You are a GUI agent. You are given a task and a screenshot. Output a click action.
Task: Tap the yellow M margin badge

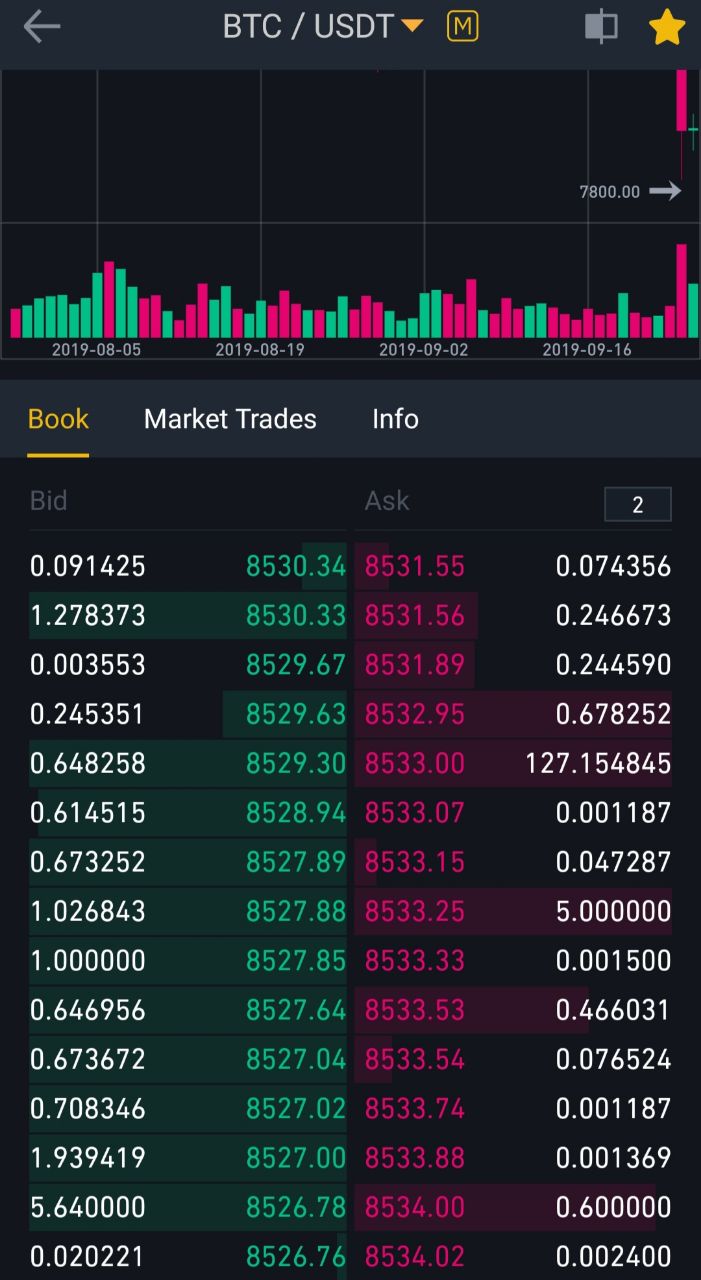coord(462,27)
